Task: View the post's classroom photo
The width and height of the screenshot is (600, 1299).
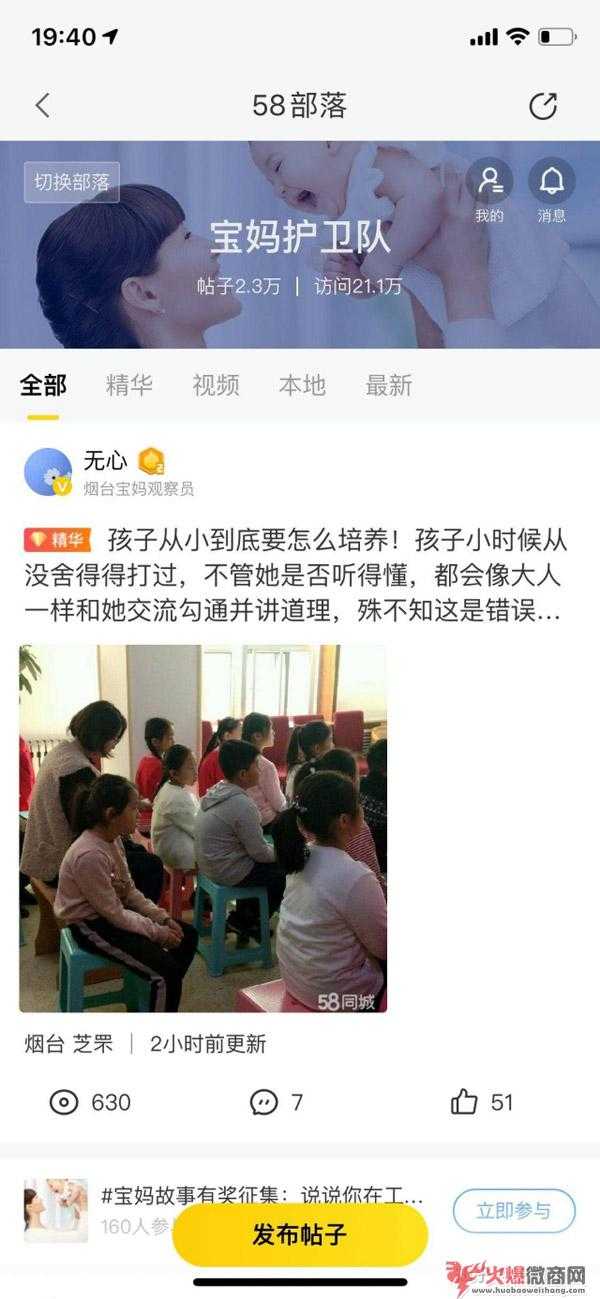Action: [203, 828]
